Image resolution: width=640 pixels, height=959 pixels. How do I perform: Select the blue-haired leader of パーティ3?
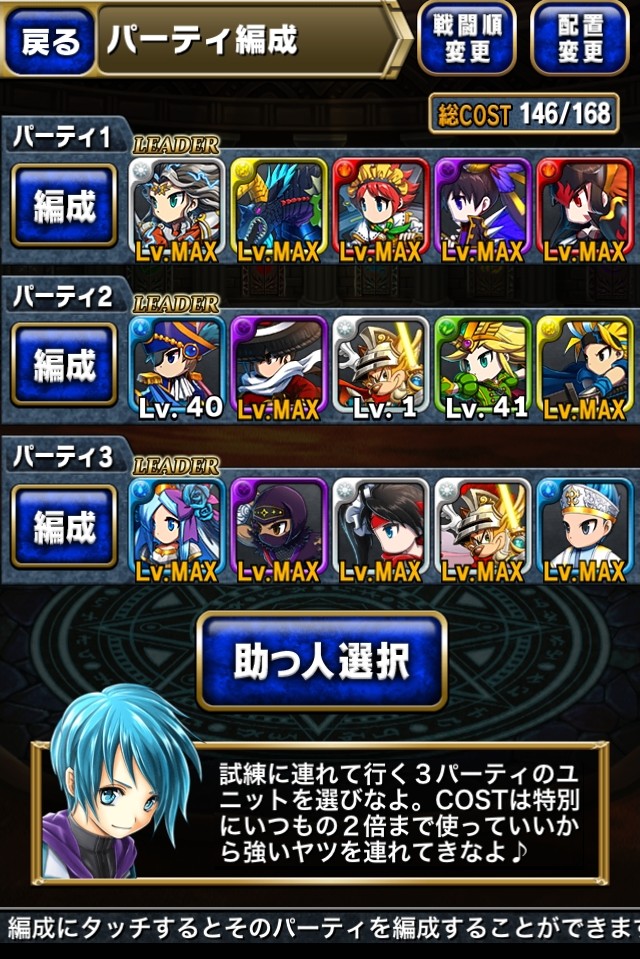click(x=177, y=530)
